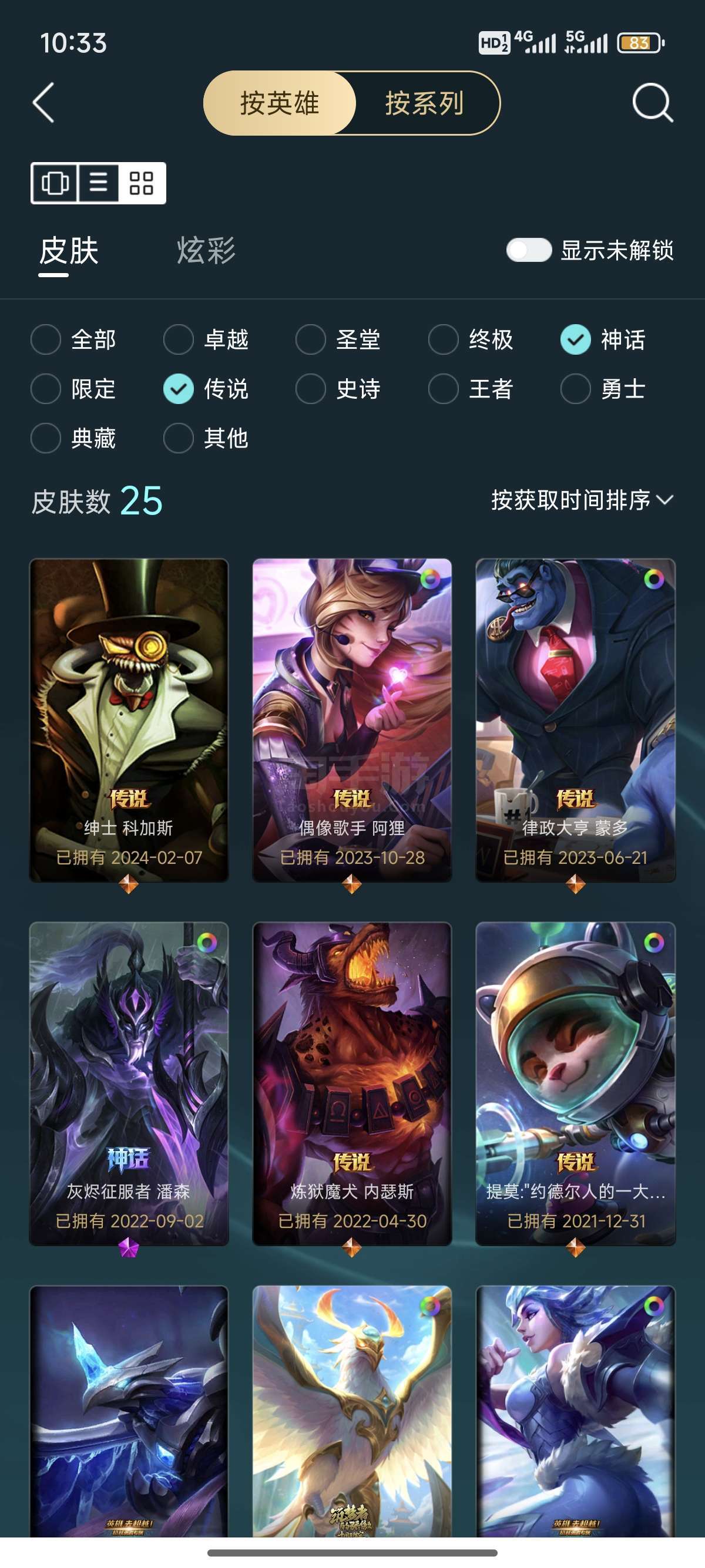Check the 史诗 filter
705x1568 pixels.
(x=338, y=389)
